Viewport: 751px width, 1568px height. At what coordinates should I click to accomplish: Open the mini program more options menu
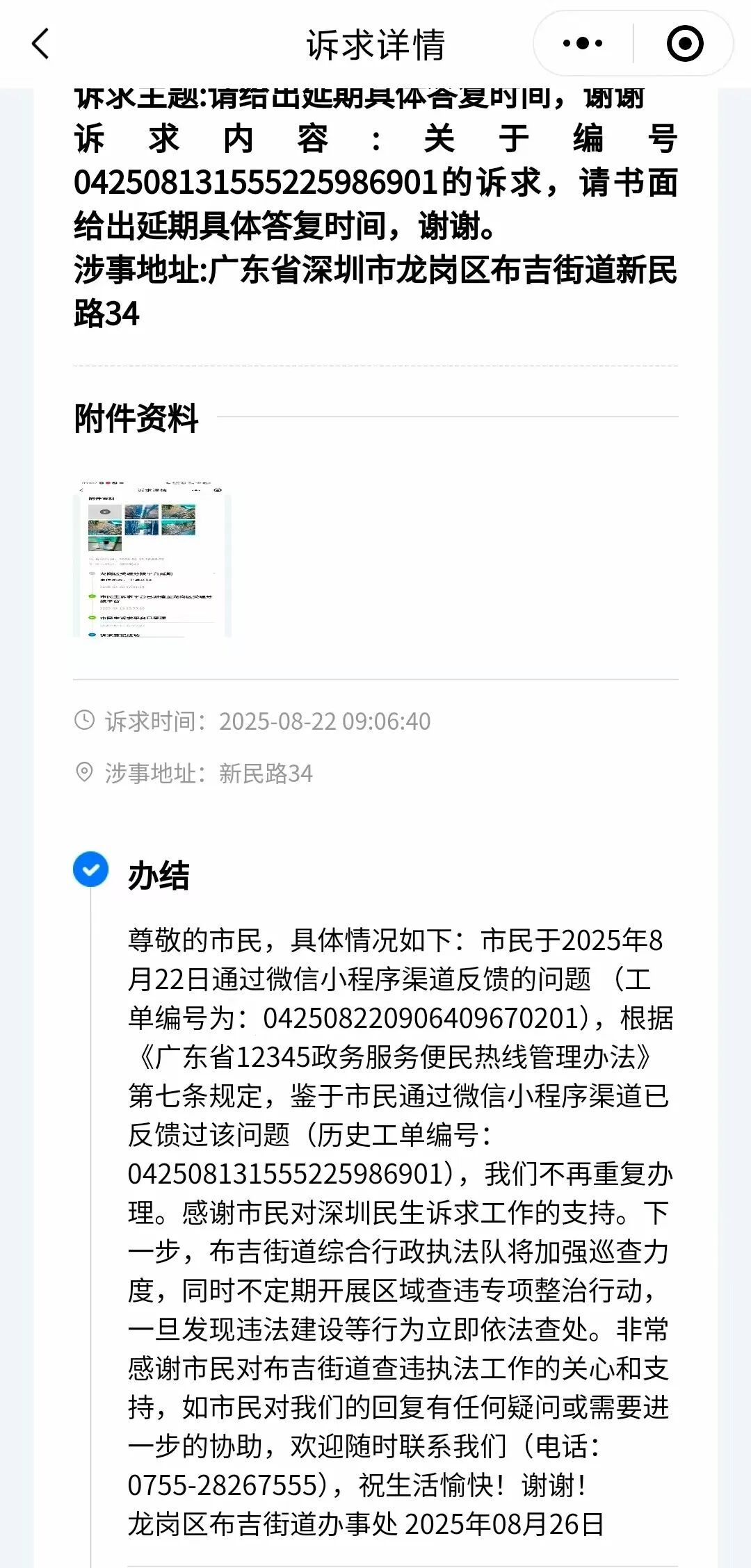coord(583,44)
